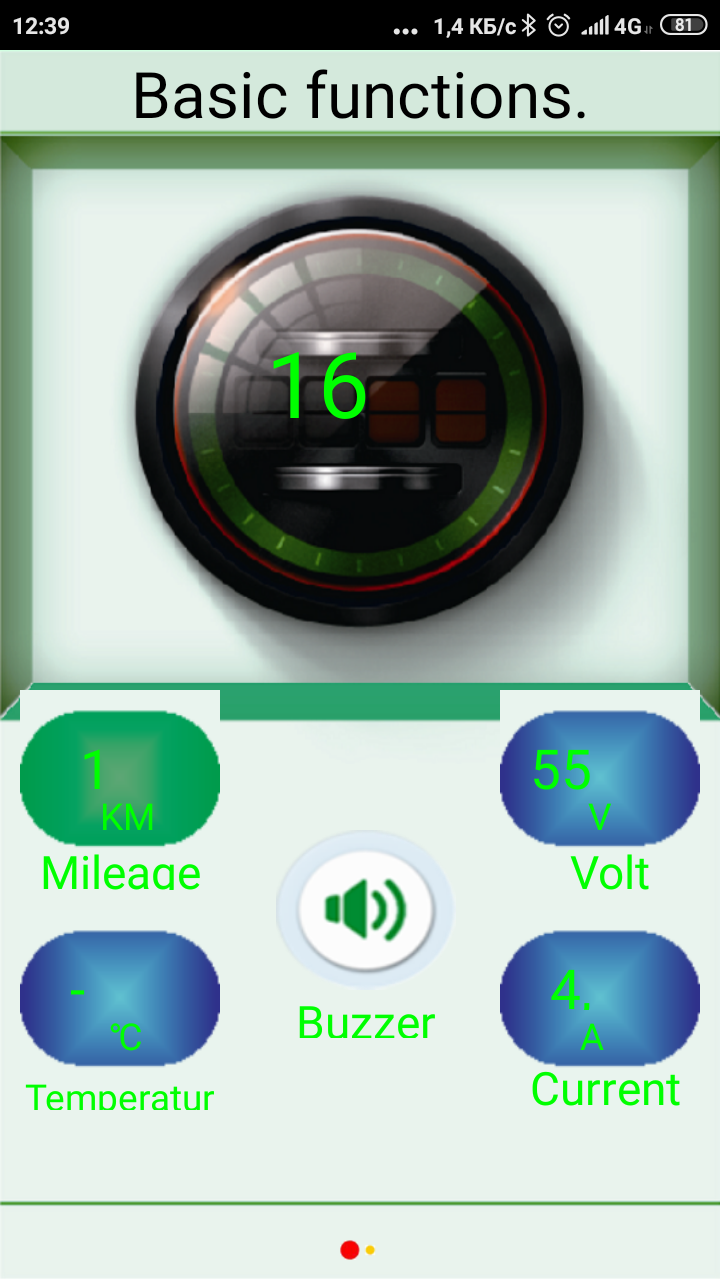
Task: Tap the Mileage KM button
Action: tap(120, 780)
